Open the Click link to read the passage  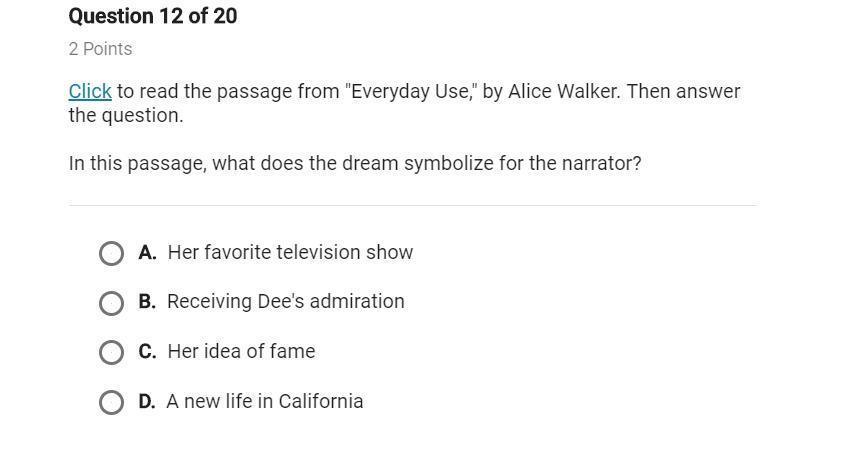tap(90, 91)
